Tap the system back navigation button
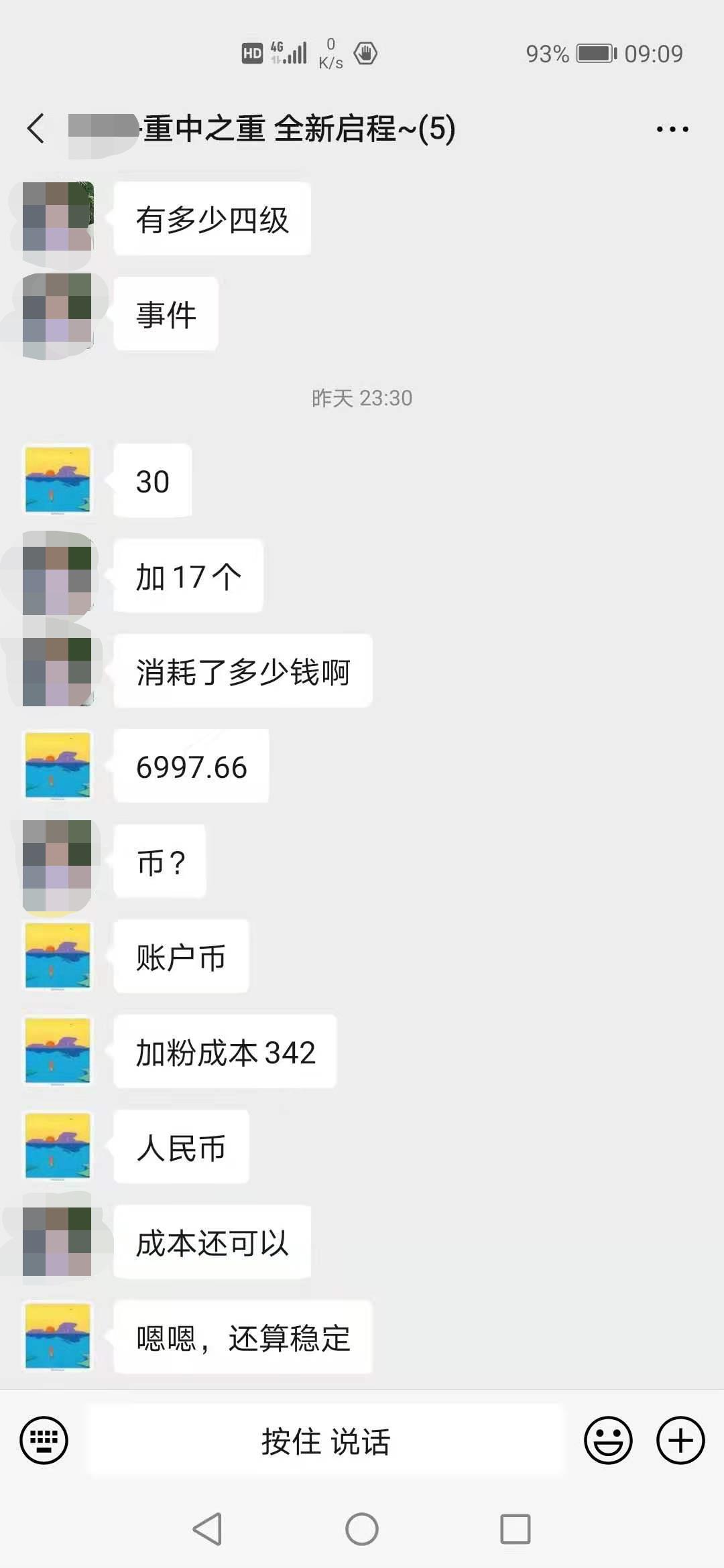The image size is (724, 1568). pos(207,1529)
